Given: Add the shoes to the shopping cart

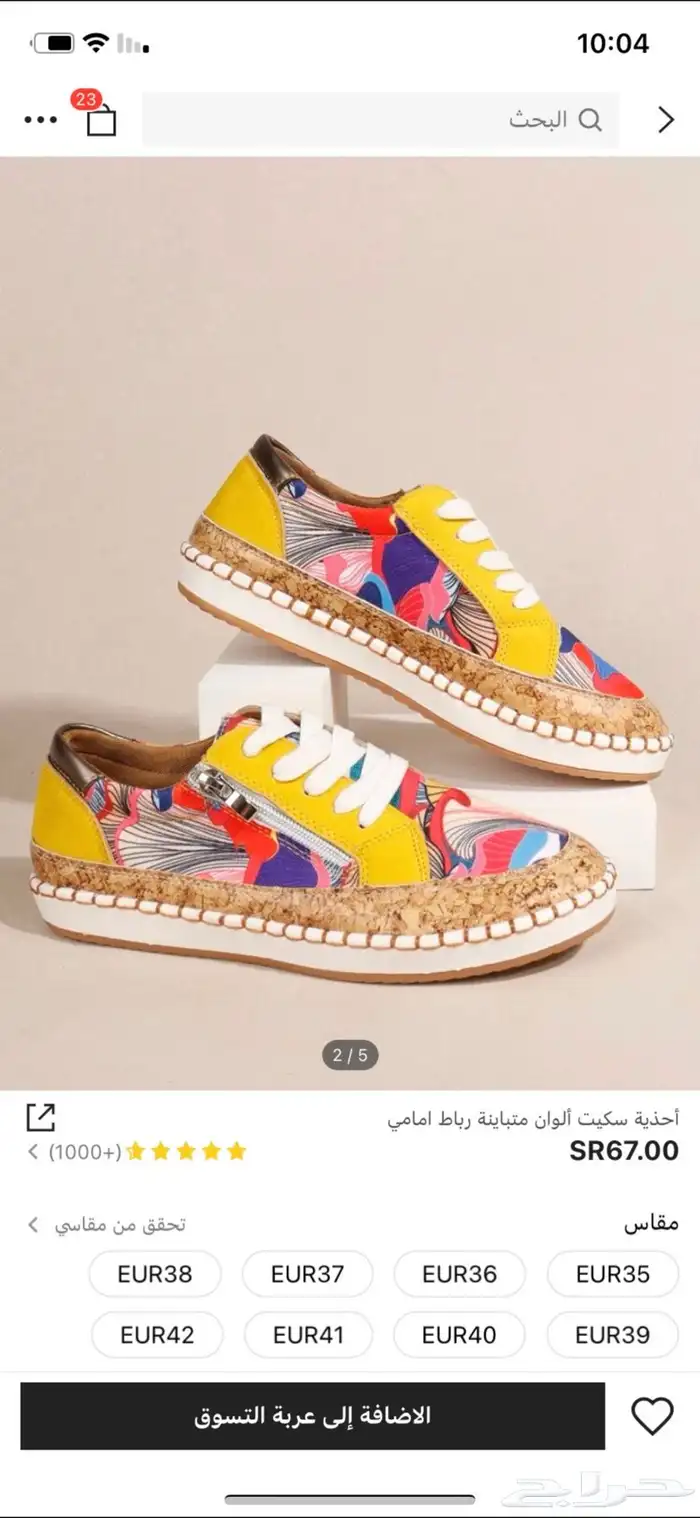Looking at the screenshot, I should click(312, 1415).
